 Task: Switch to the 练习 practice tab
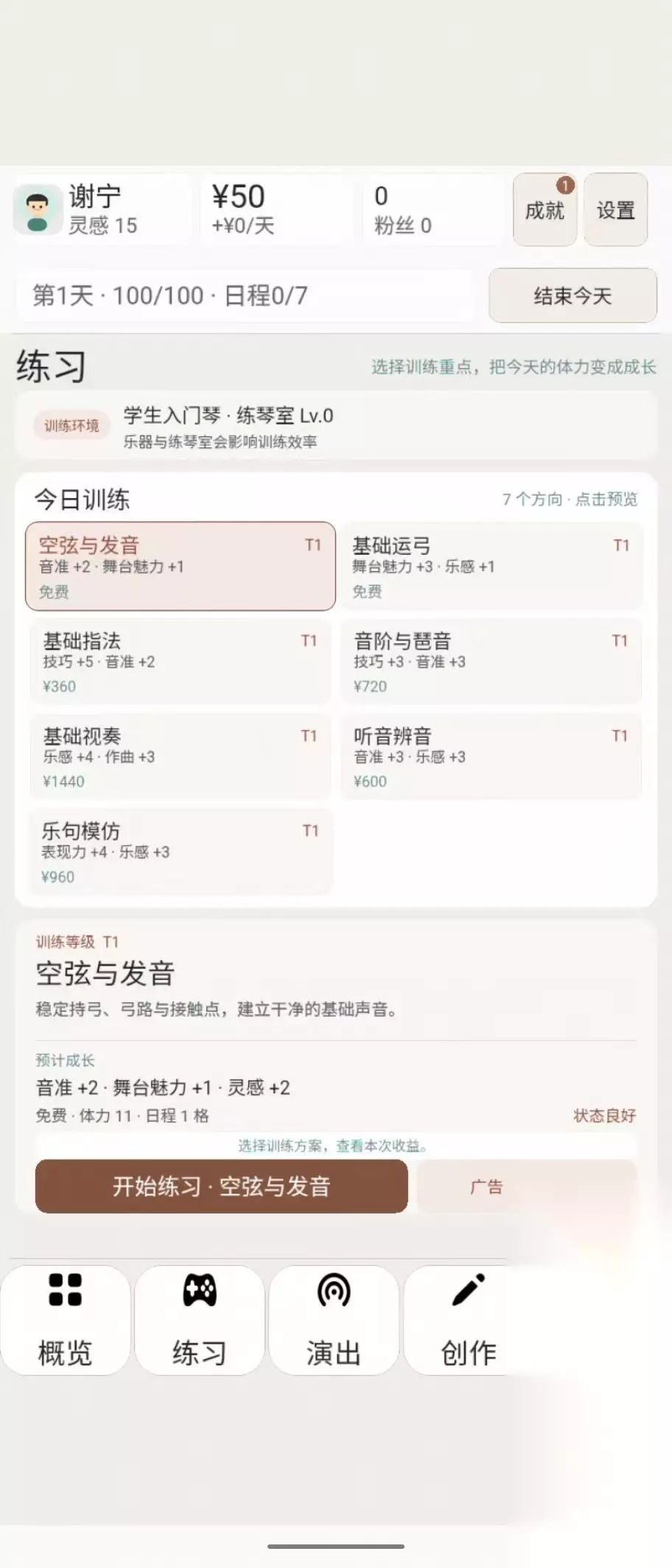[200, 1320]
